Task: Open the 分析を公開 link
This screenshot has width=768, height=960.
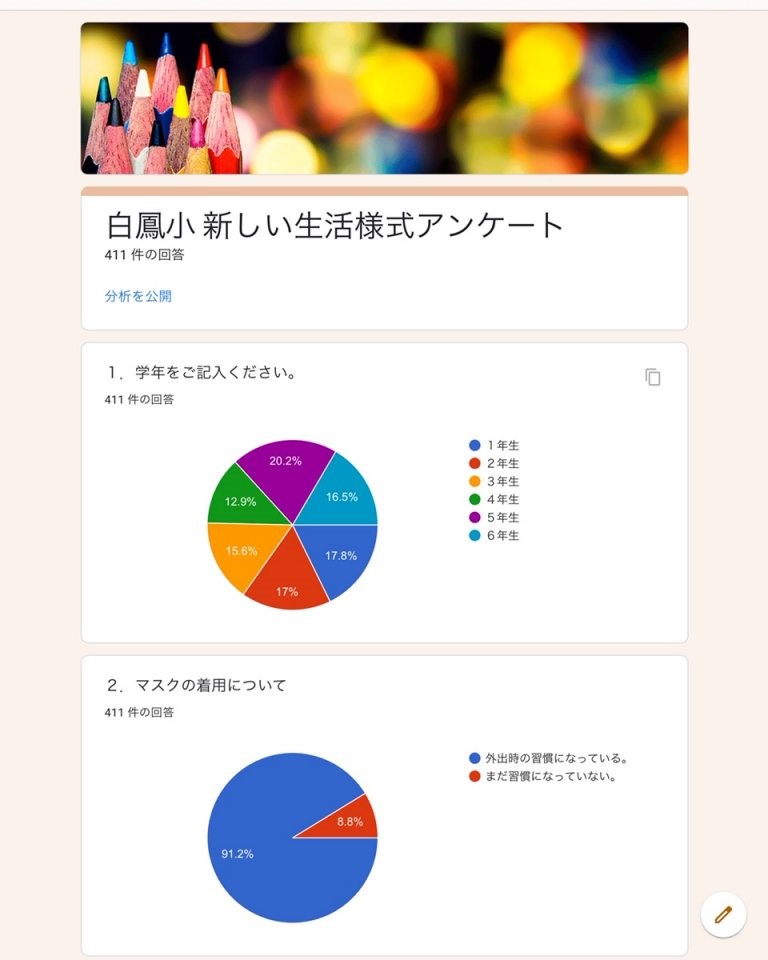Action: coord(138,296)
